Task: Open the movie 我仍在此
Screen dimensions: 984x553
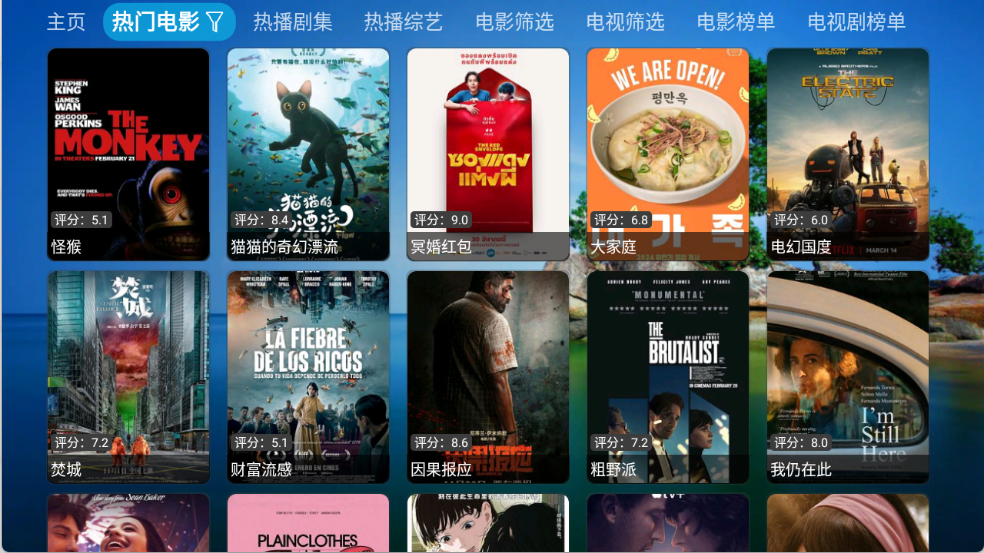Action: (848, 377)
